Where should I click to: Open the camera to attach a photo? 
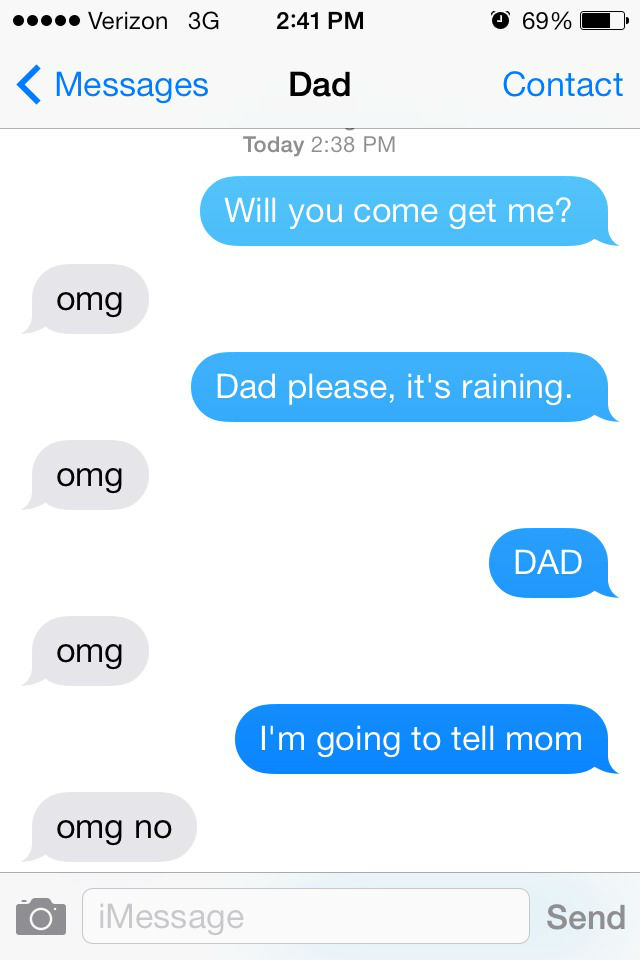pyautogui.click(x=41, y=916)
